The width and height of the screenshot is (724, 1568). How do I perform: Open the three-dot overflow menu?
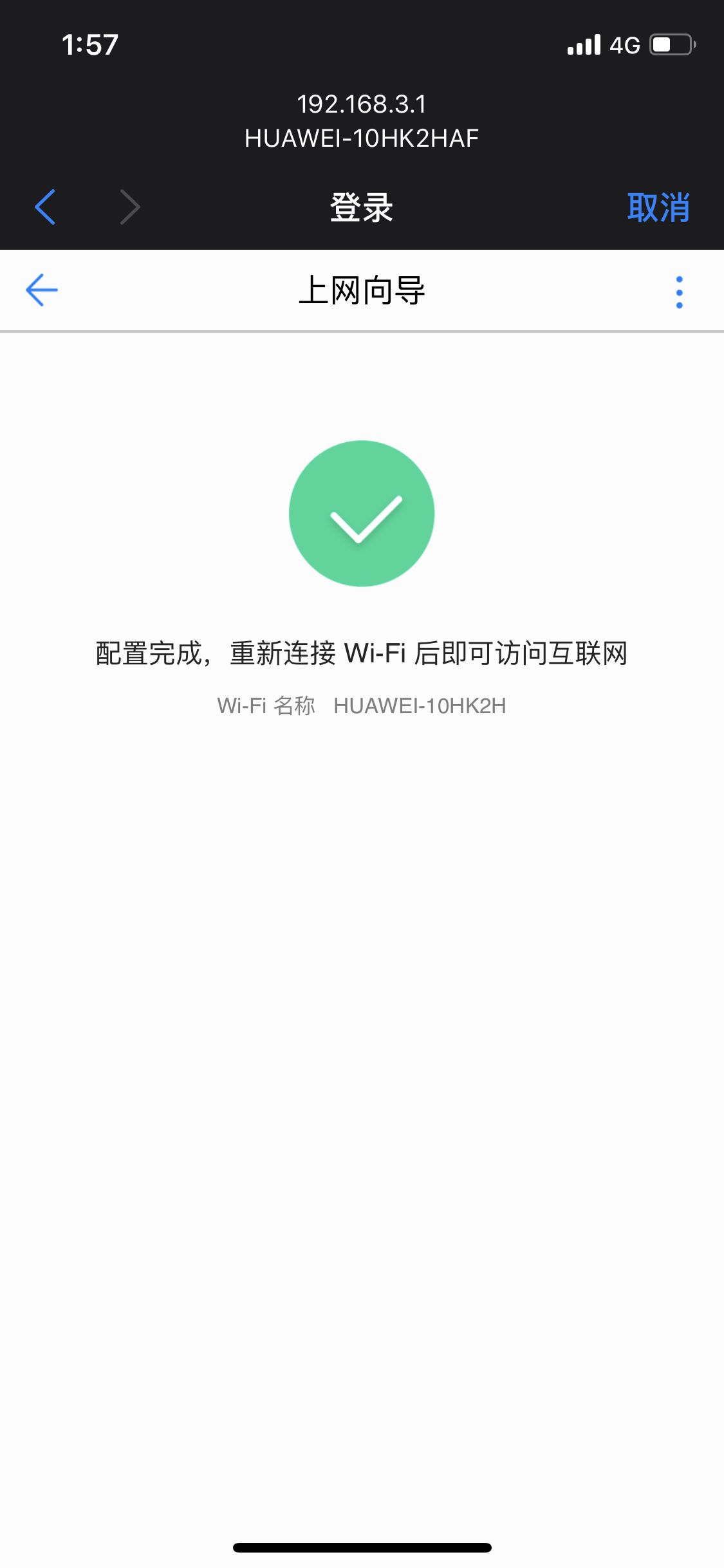[x=680, y=292]
